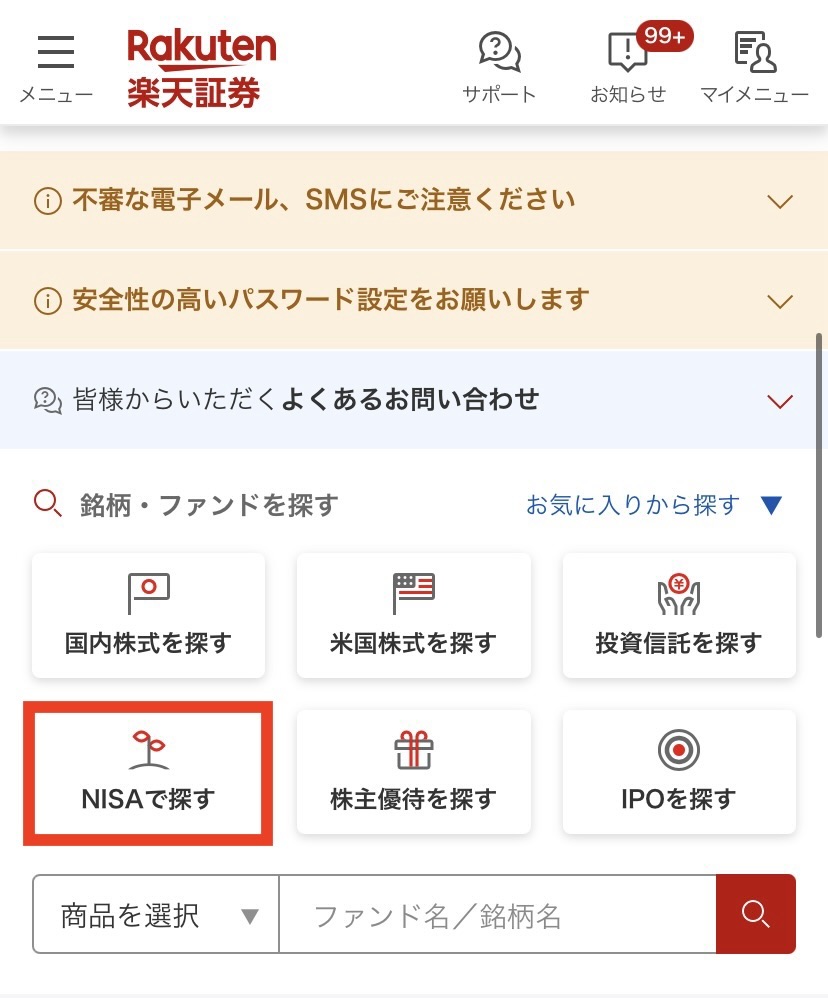The height and width of the screenshot is (998, 828).
Task: Open マイメニュー
Action: point(754,66)
